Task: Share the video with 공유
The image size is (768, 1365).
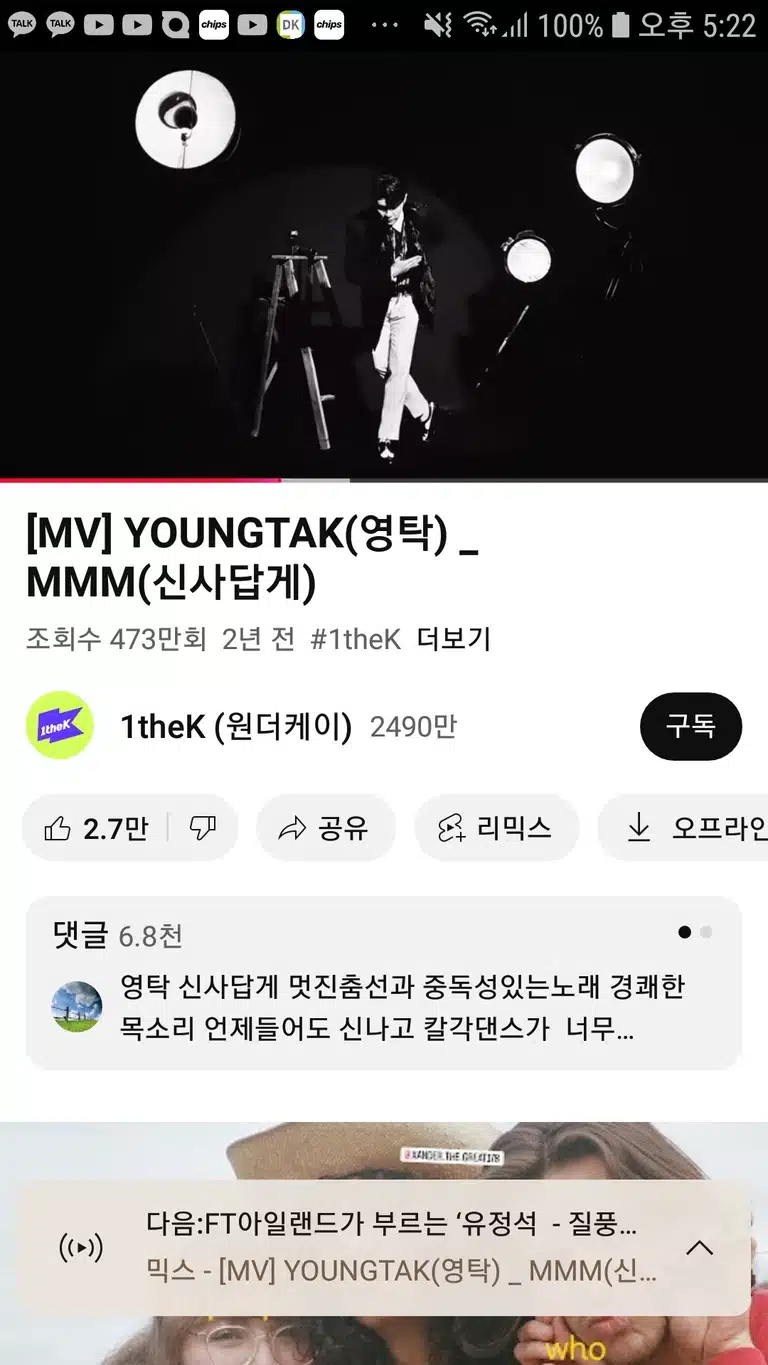Action: click(326, 828)
